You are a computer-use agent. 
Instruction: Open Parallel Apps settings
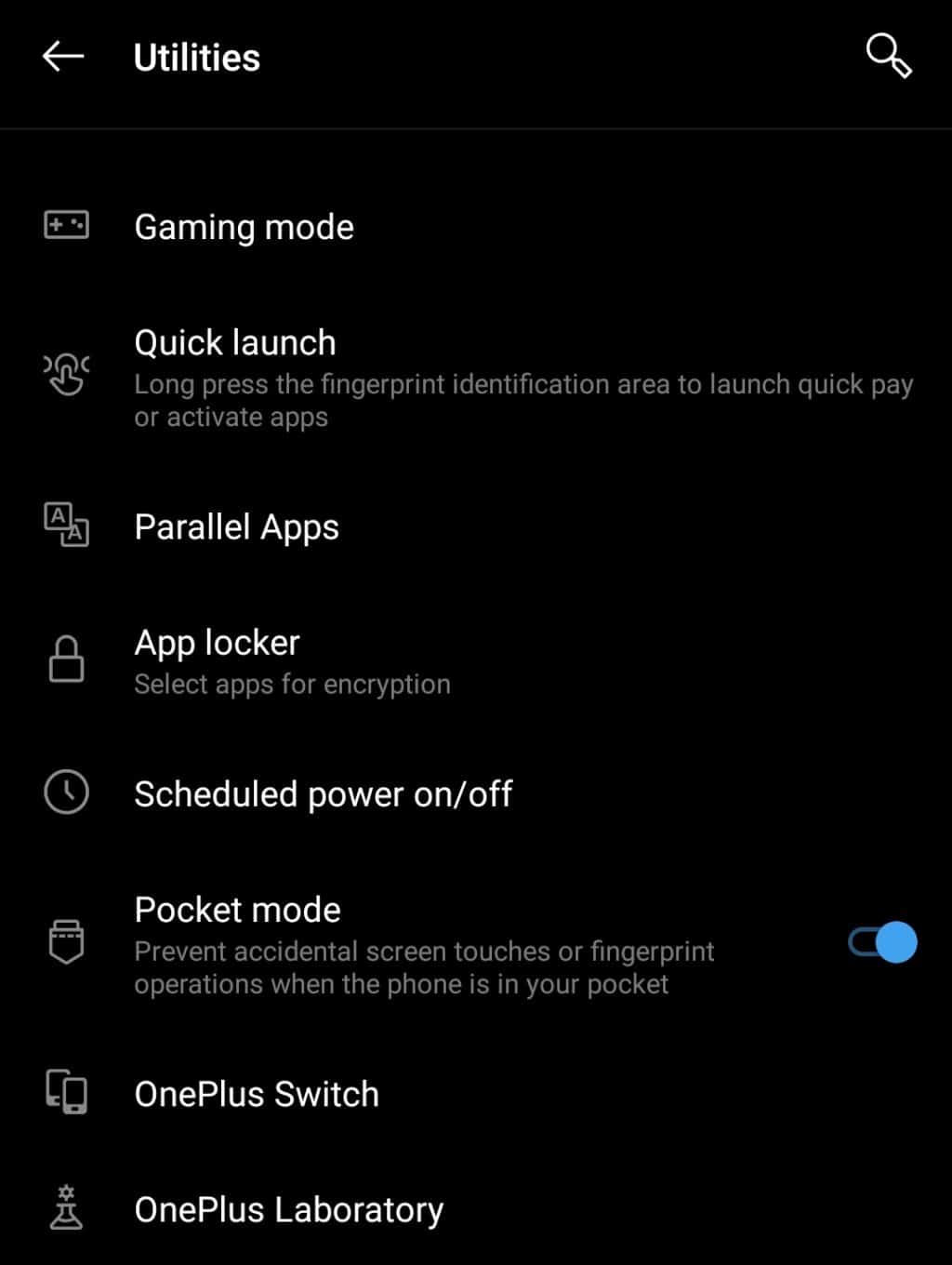point(236,526)
